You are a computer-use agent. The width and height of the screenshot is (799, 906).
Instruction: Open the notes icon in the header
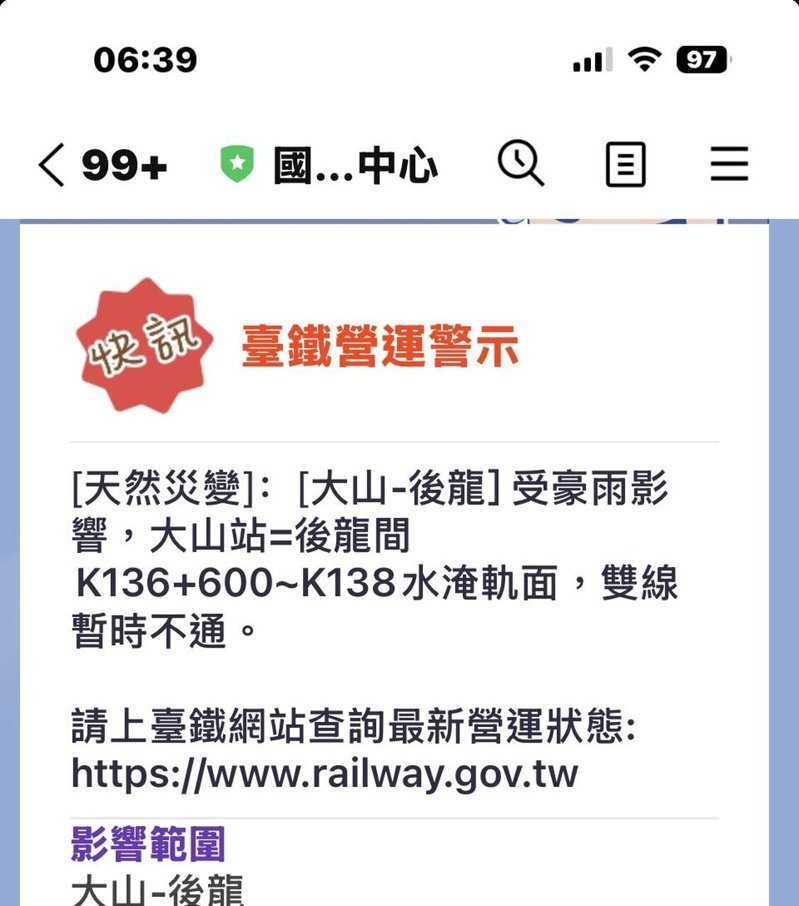625,164
